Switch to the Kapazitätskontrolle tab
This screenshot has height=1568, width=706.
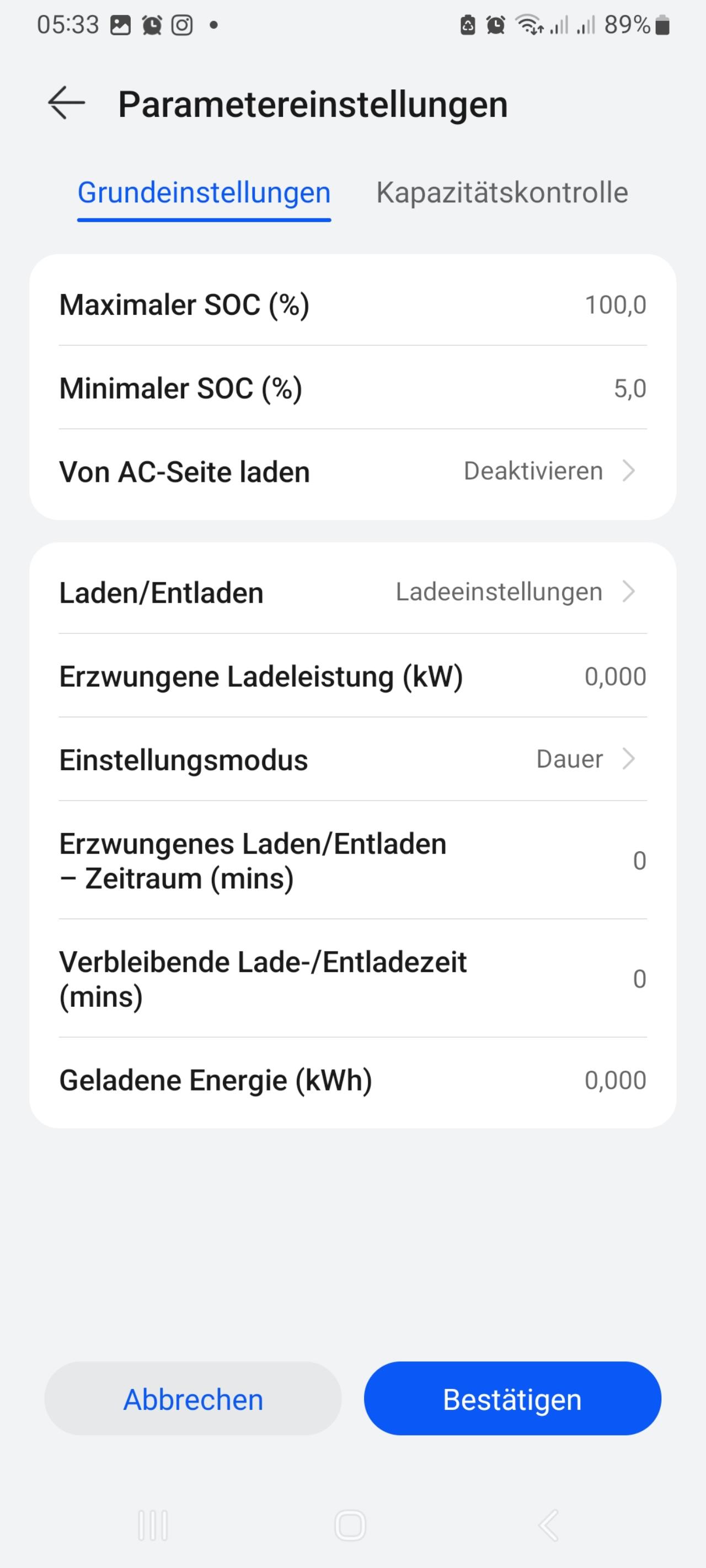(502, 193)
